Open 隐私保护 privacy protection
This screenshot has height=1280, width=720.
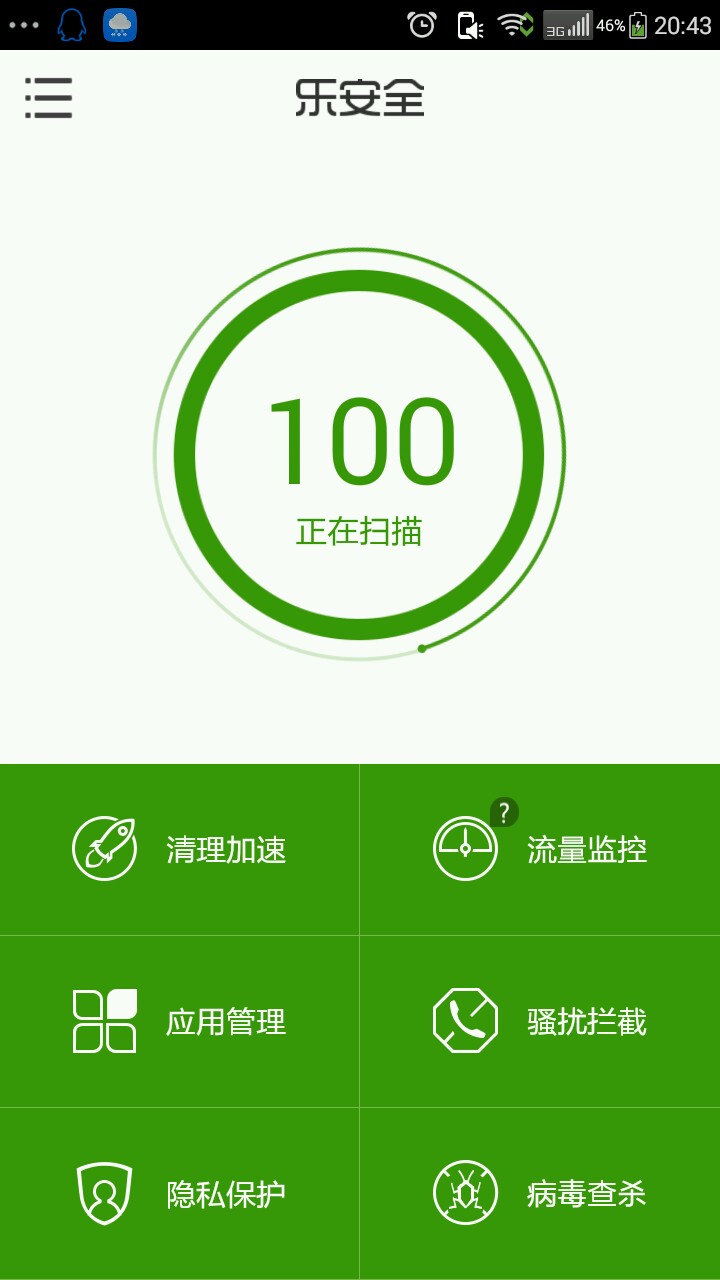(180, 1194)
